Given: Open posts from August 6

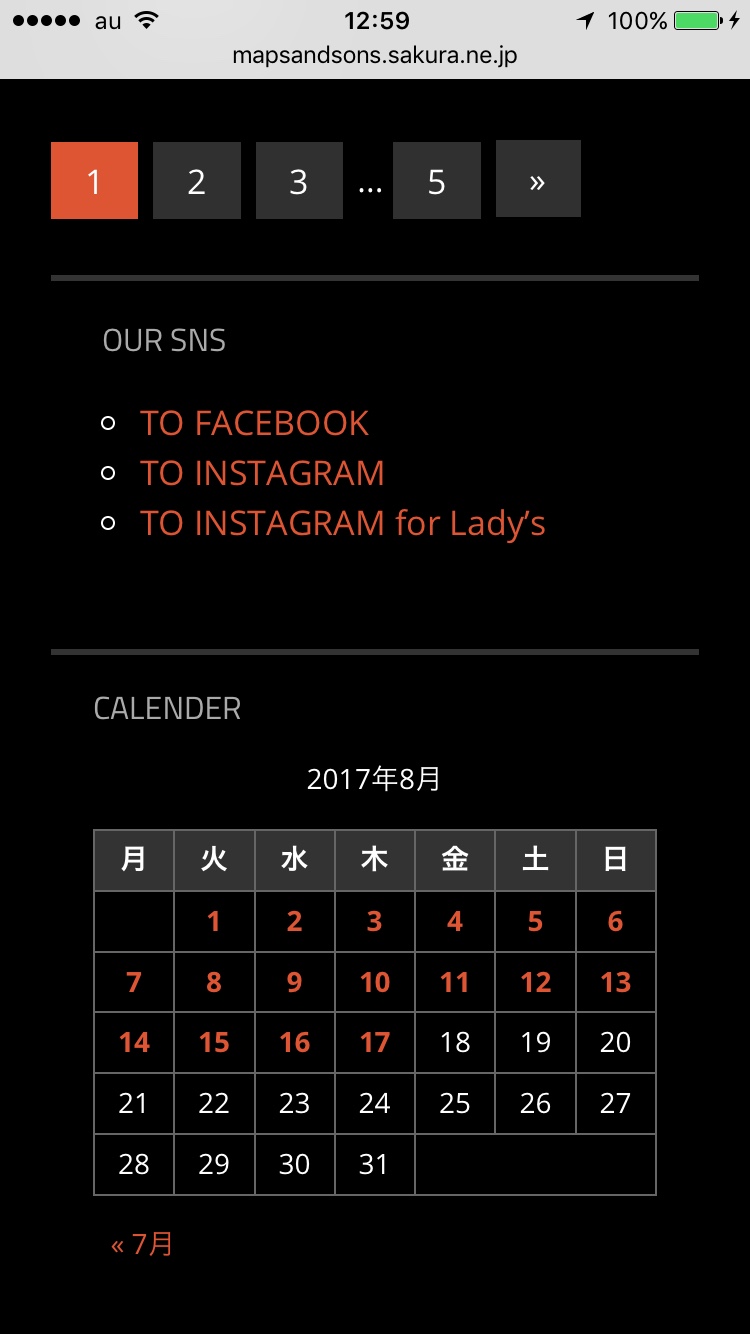Looking at the screenshot, I should coord(615,921).
